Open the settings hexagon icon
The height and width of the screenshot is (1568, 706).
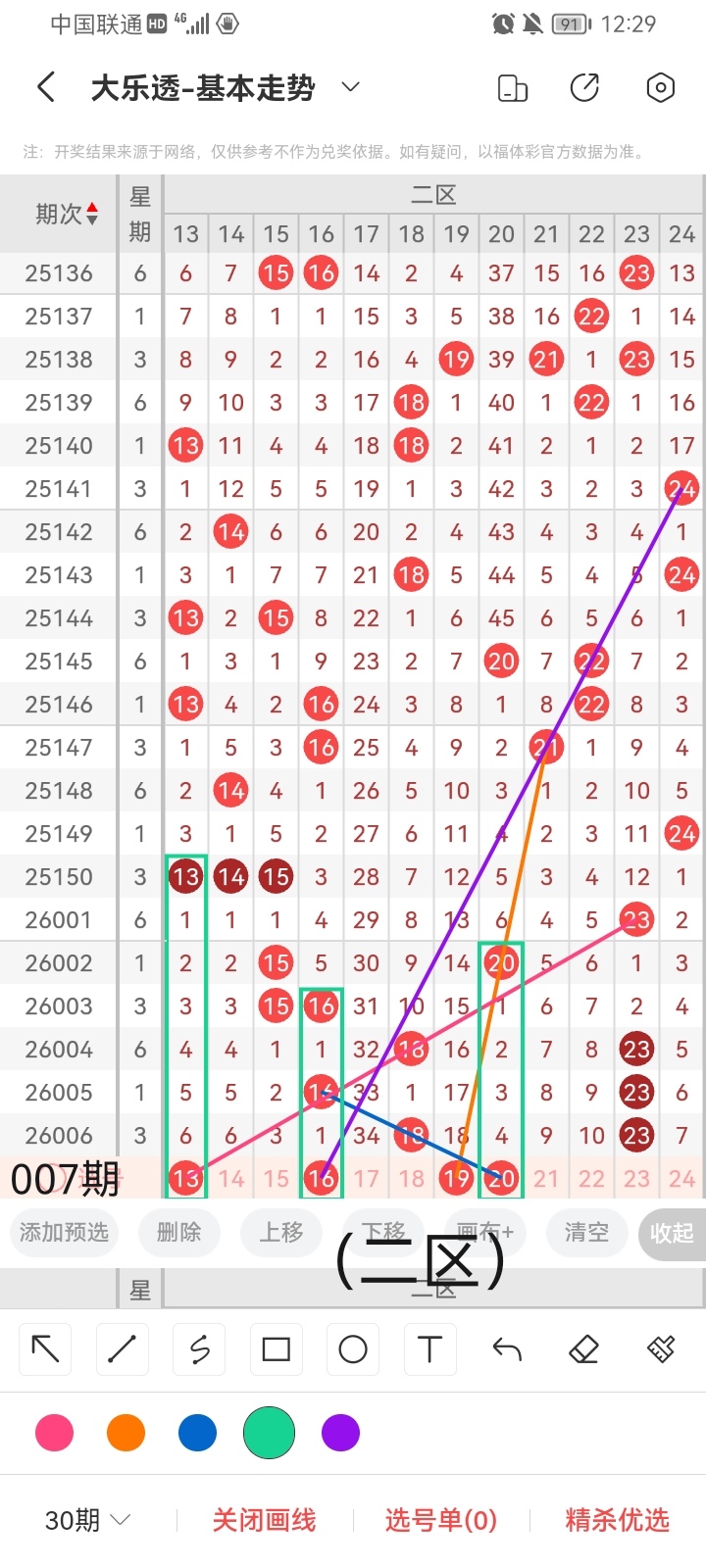point(661,88)
